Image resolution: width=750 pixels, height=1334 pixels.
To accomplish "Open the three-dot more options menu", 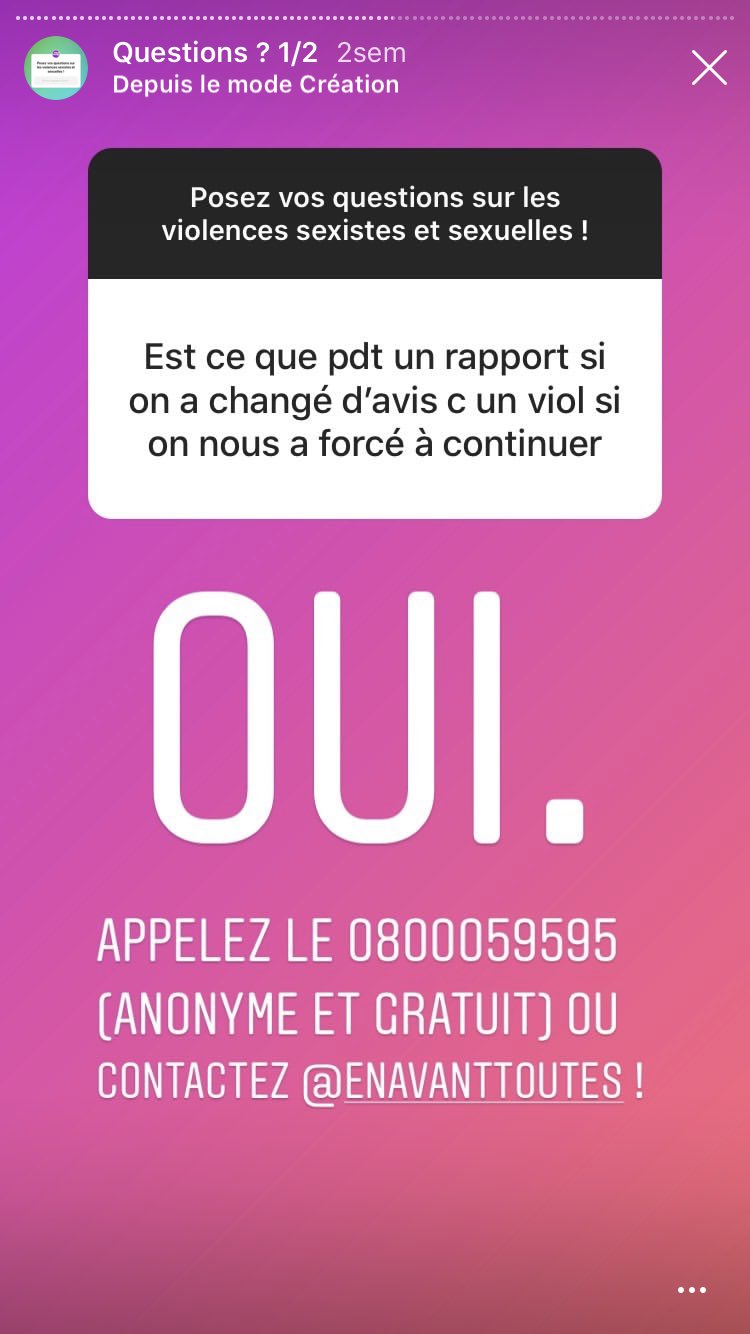I will 692,1290.
